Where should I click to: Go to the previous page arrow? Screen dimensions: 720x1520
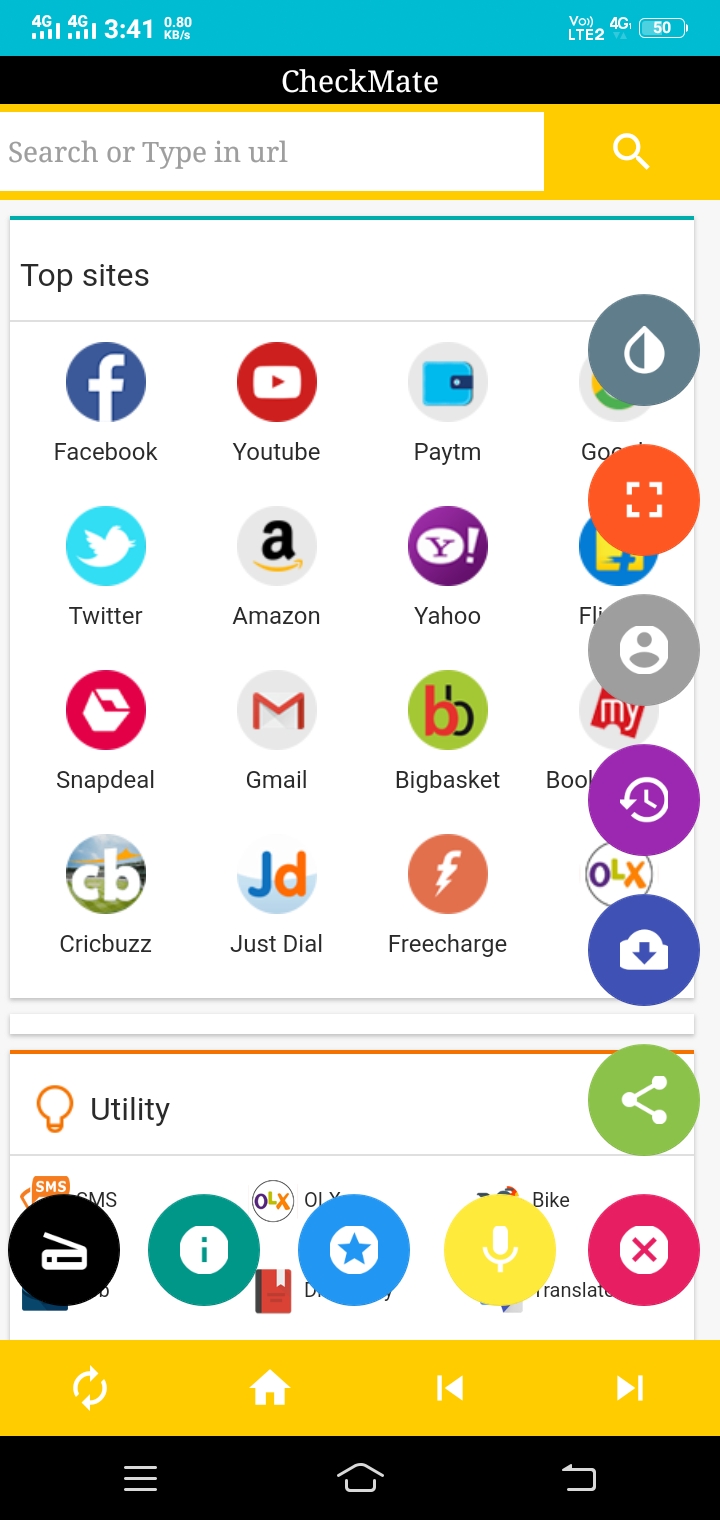tap(450, 1388)
